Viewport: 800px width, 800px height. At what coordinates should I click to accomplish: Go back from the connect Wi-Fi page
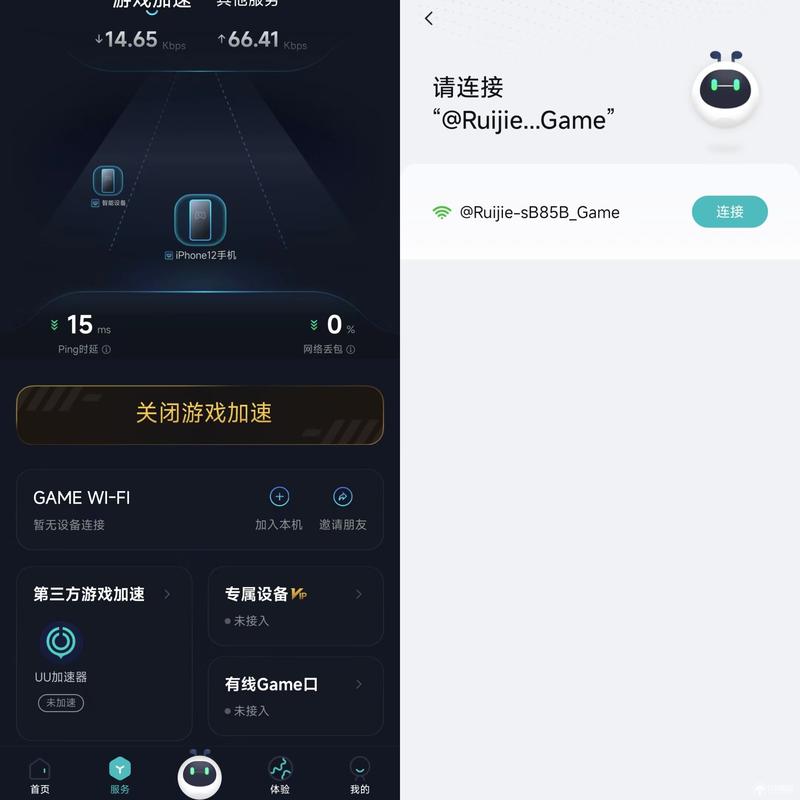429,19
